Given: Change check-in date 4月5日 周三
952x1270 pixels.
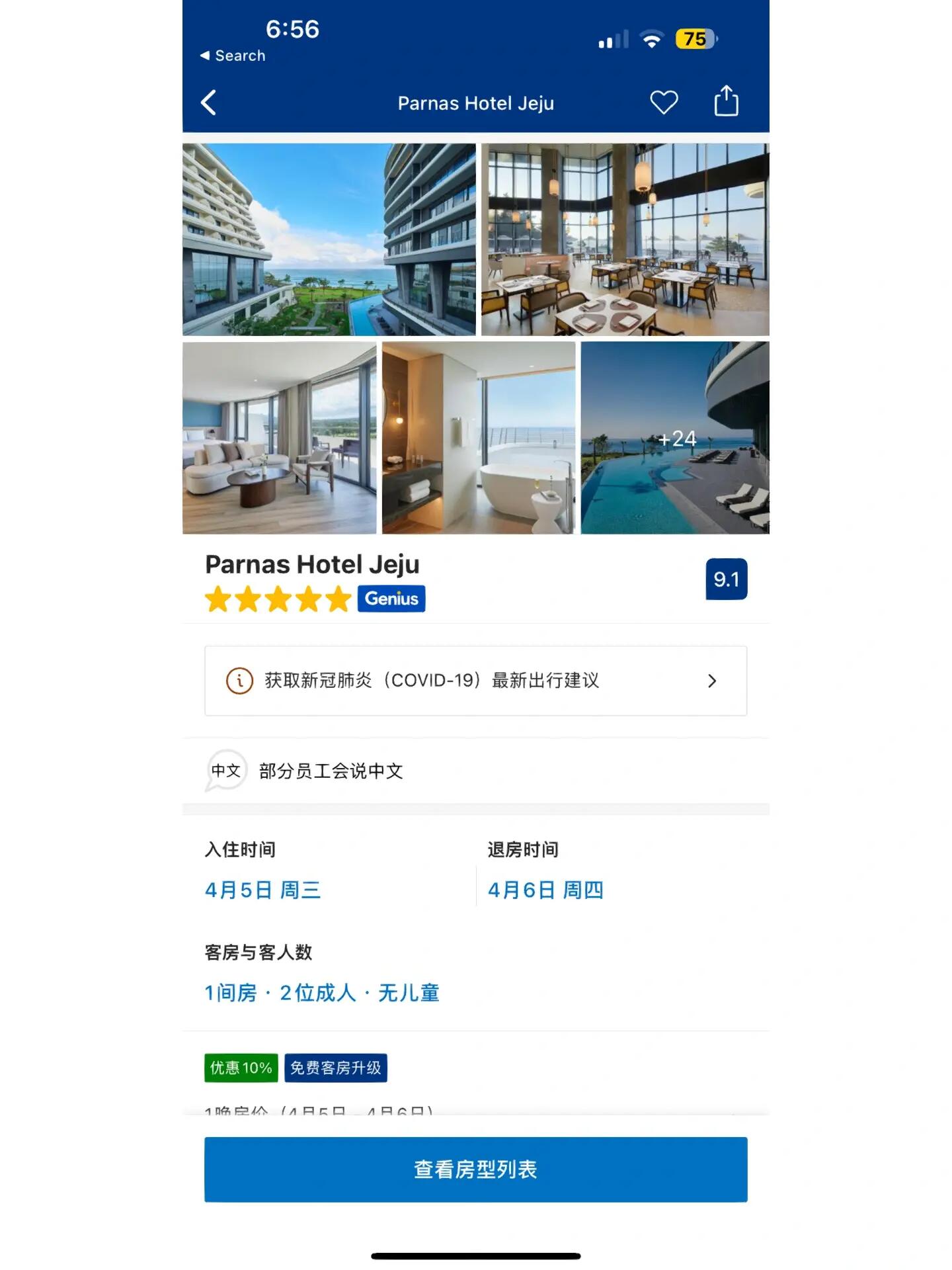Looking at the screenshot, I should pos(263,890).
